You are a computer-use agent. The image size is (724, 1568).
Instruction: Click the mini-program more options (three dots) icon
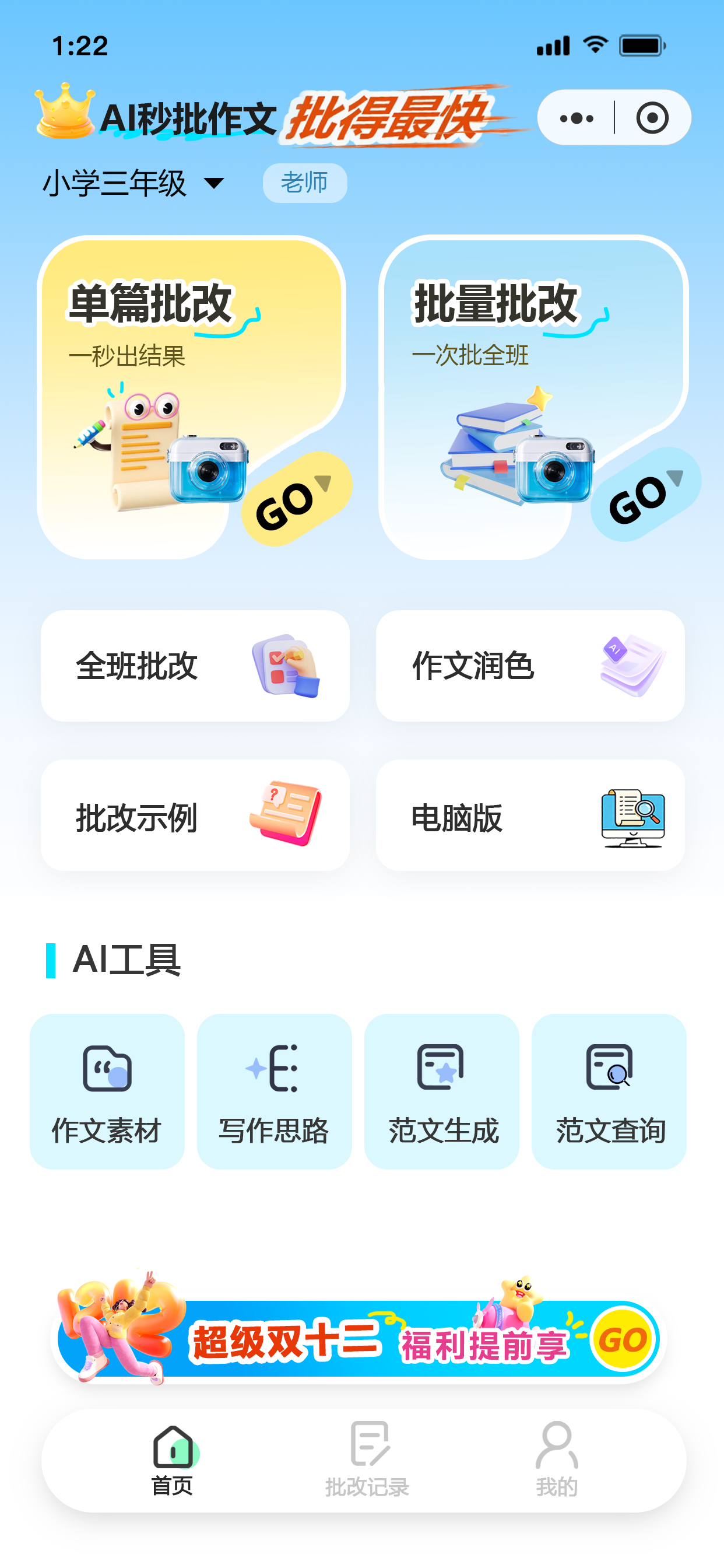coord(576,118)
